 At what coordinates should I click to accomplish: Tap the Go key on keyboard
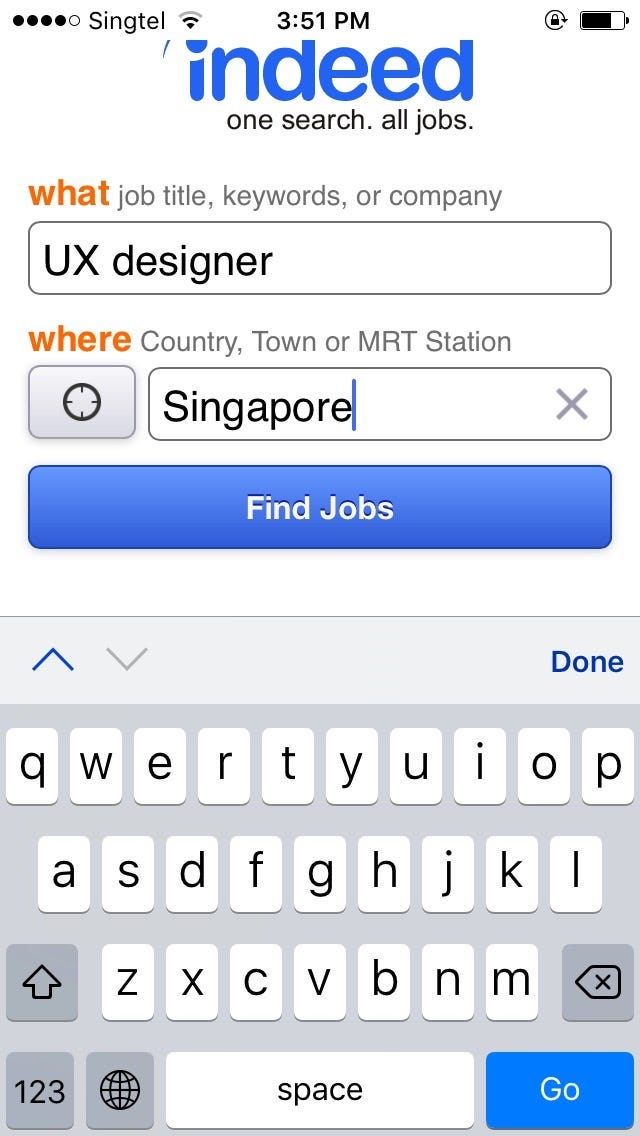coord(560,1089)
